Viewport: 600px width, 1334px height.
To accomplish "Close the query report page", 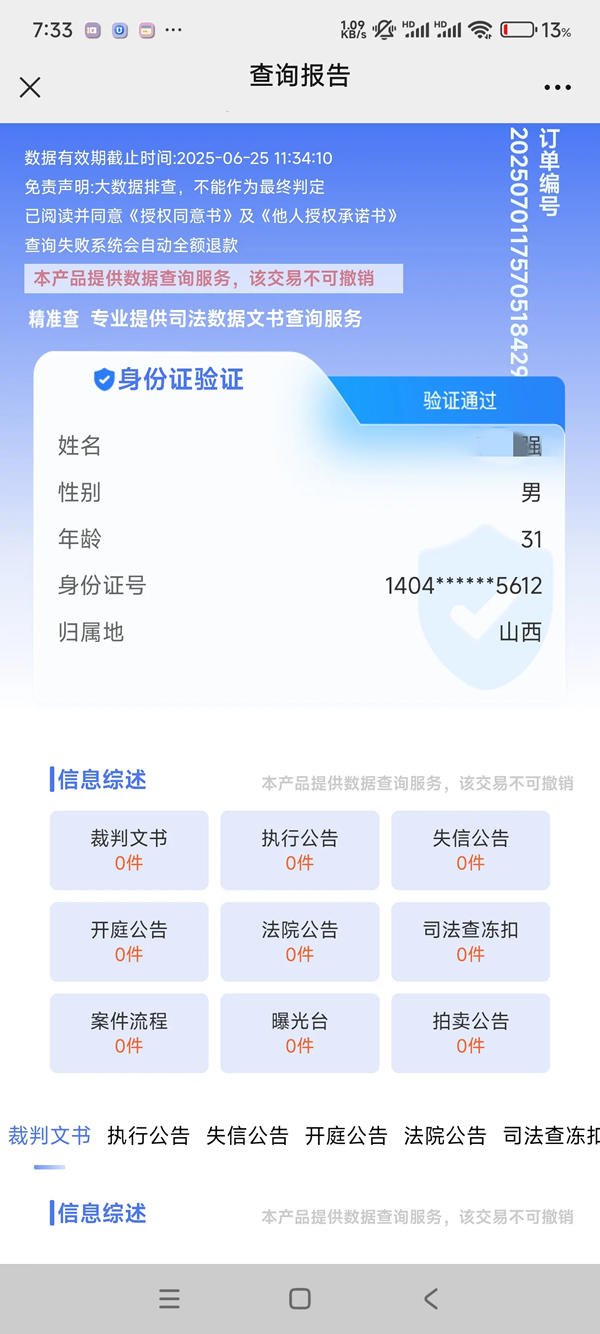I will (x=30, y=87).
